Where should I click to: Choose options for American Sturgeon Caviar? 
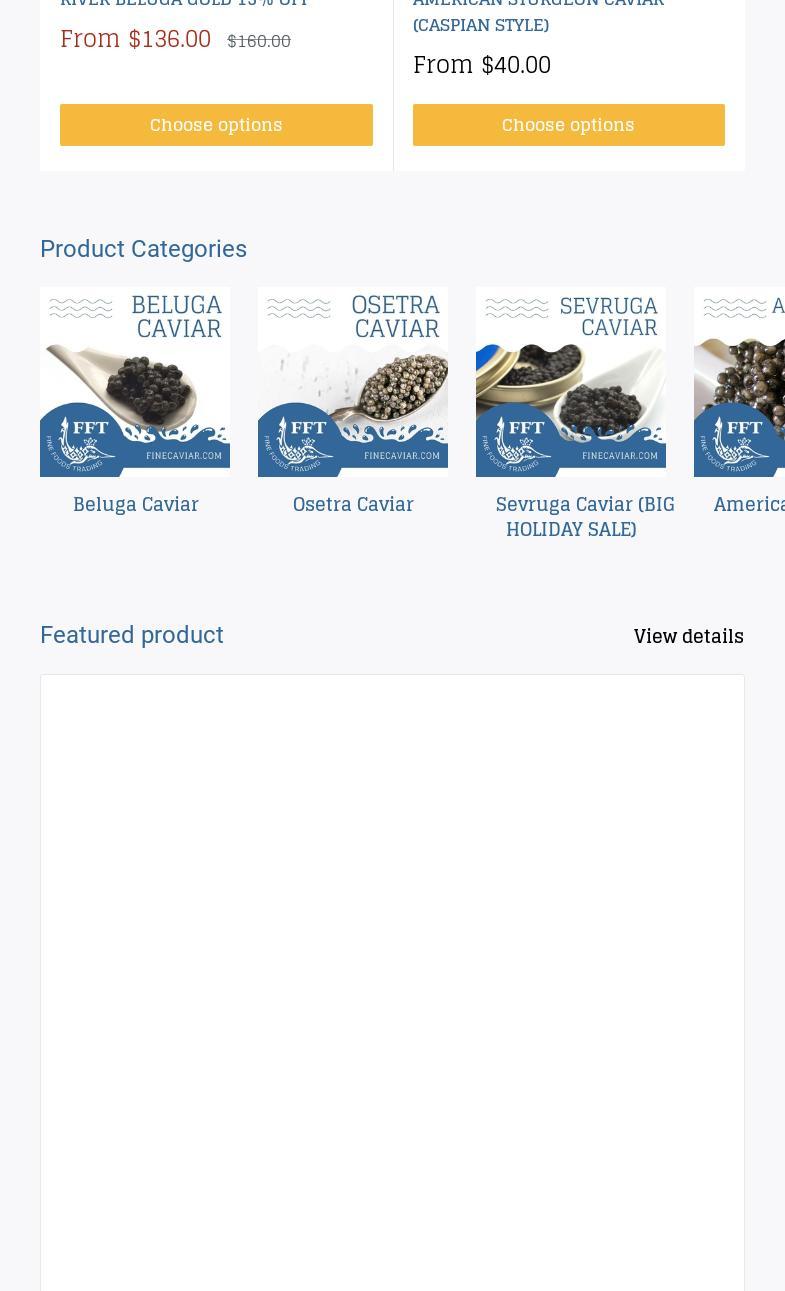[568, 125]
